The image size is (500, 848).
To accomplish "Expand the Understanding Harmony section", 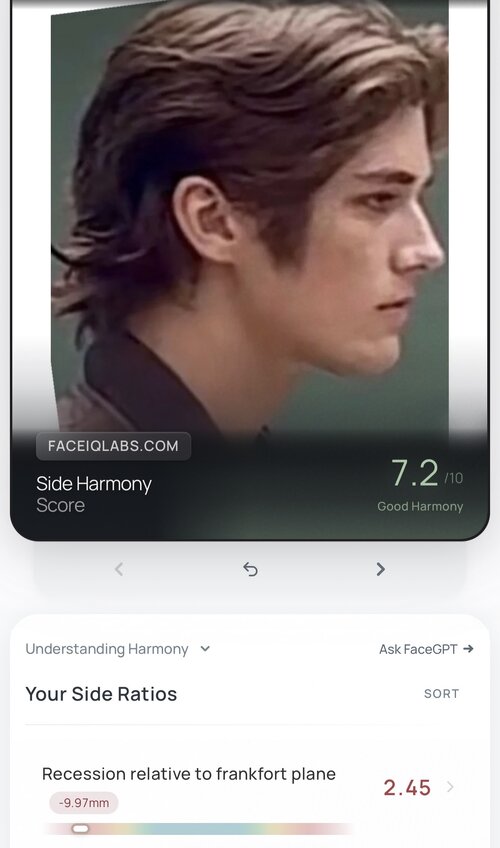I will click(x=117, y=649).
